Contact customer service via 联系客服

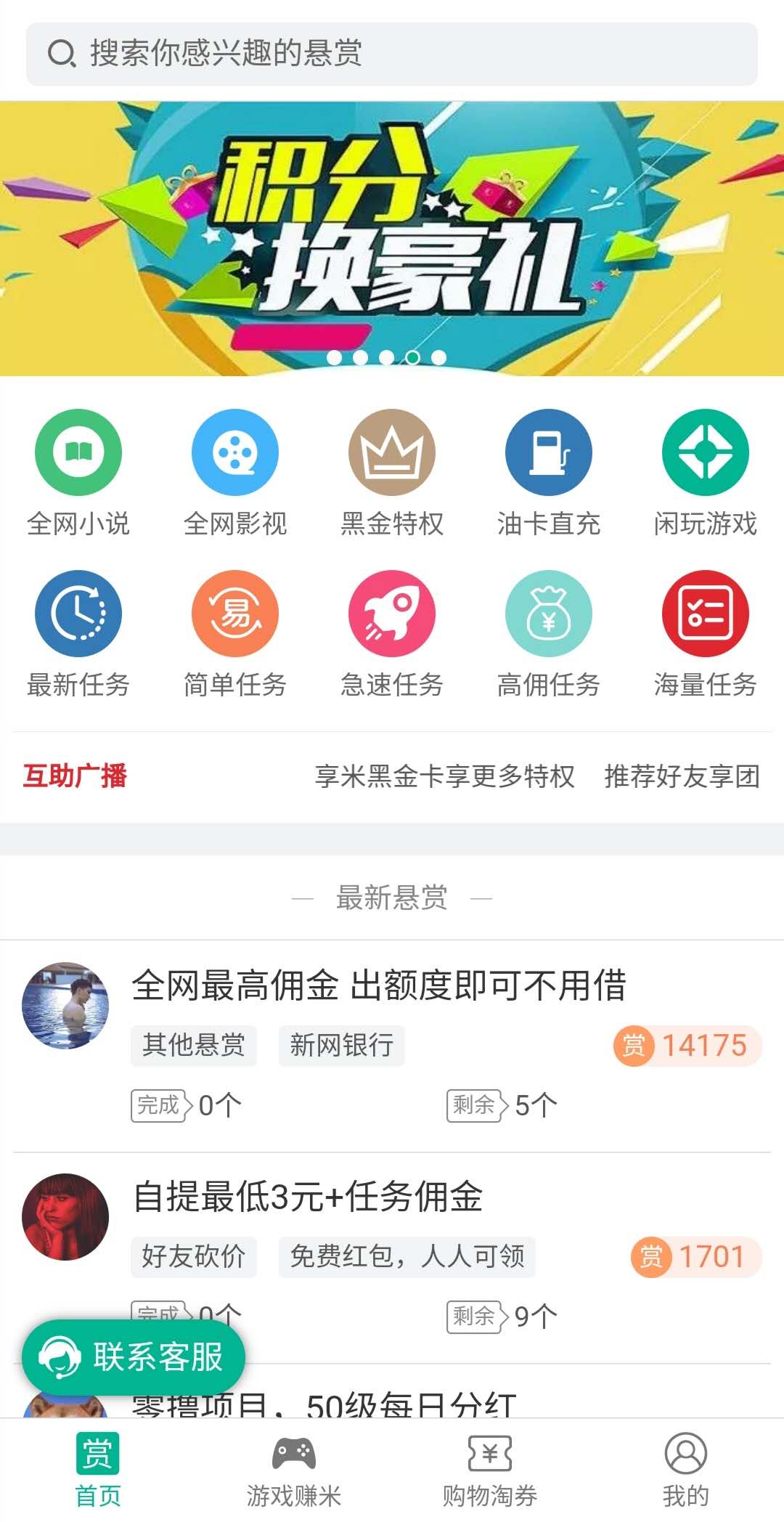[134, 1356]
